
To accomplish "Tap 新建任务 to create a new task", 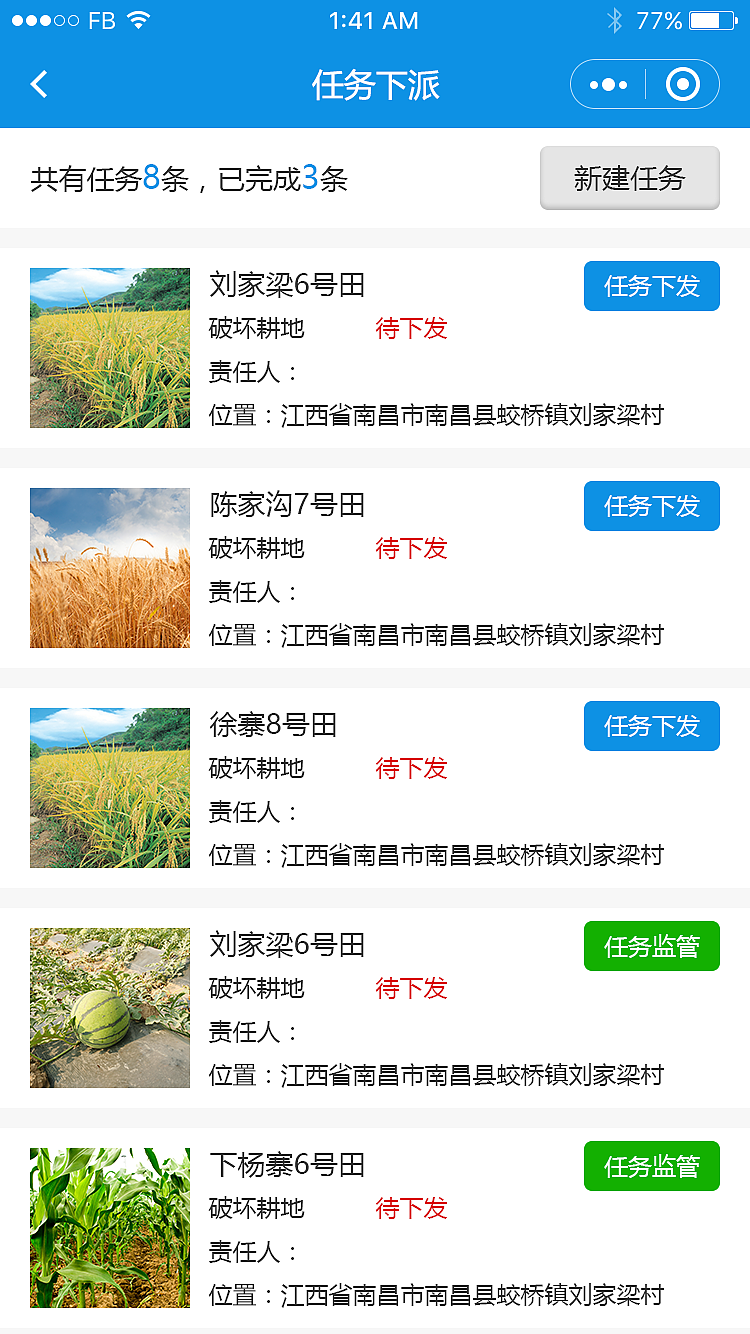I will pyautogui.click(x=629, y=177).
